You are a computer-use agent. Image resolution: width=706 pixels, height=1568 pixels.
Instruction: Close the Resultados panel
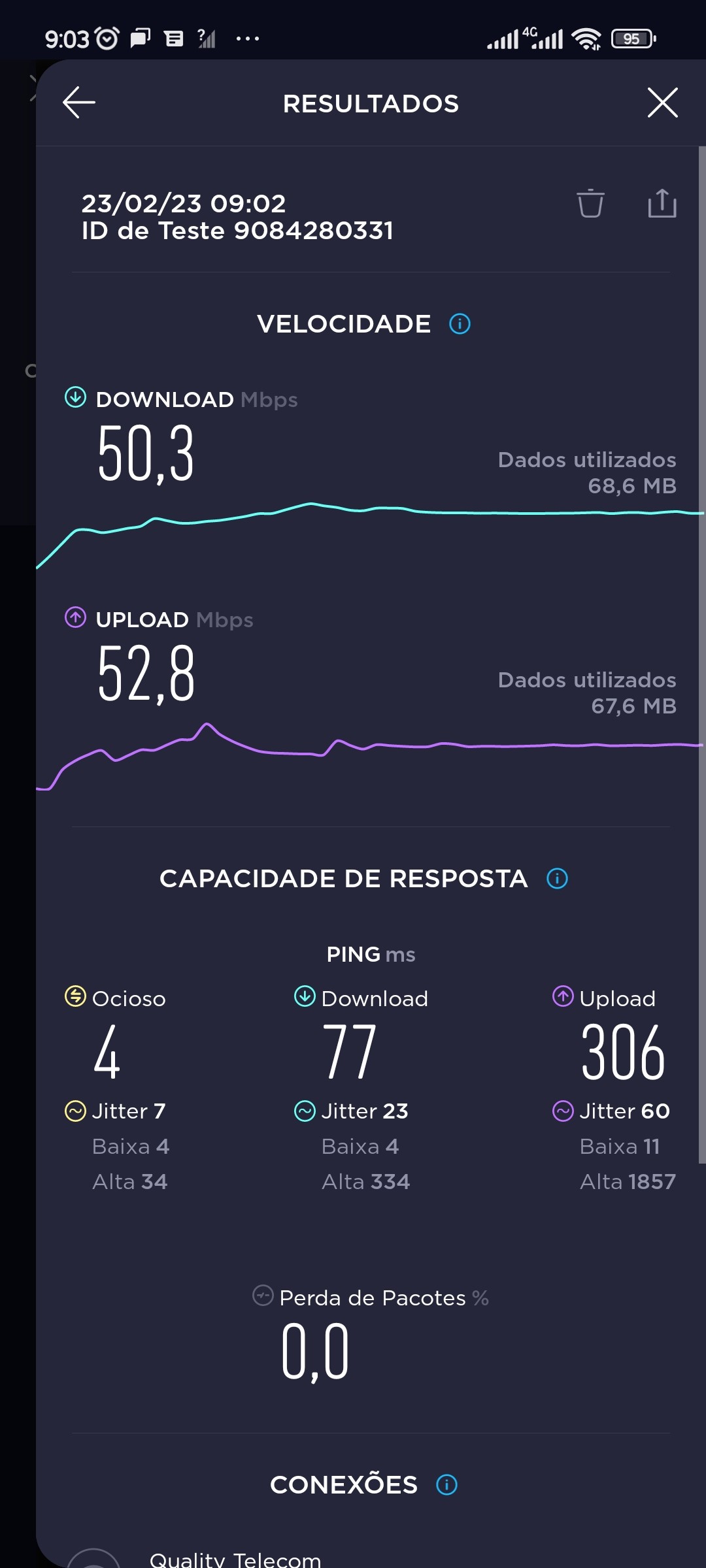[x=662, y=103]
